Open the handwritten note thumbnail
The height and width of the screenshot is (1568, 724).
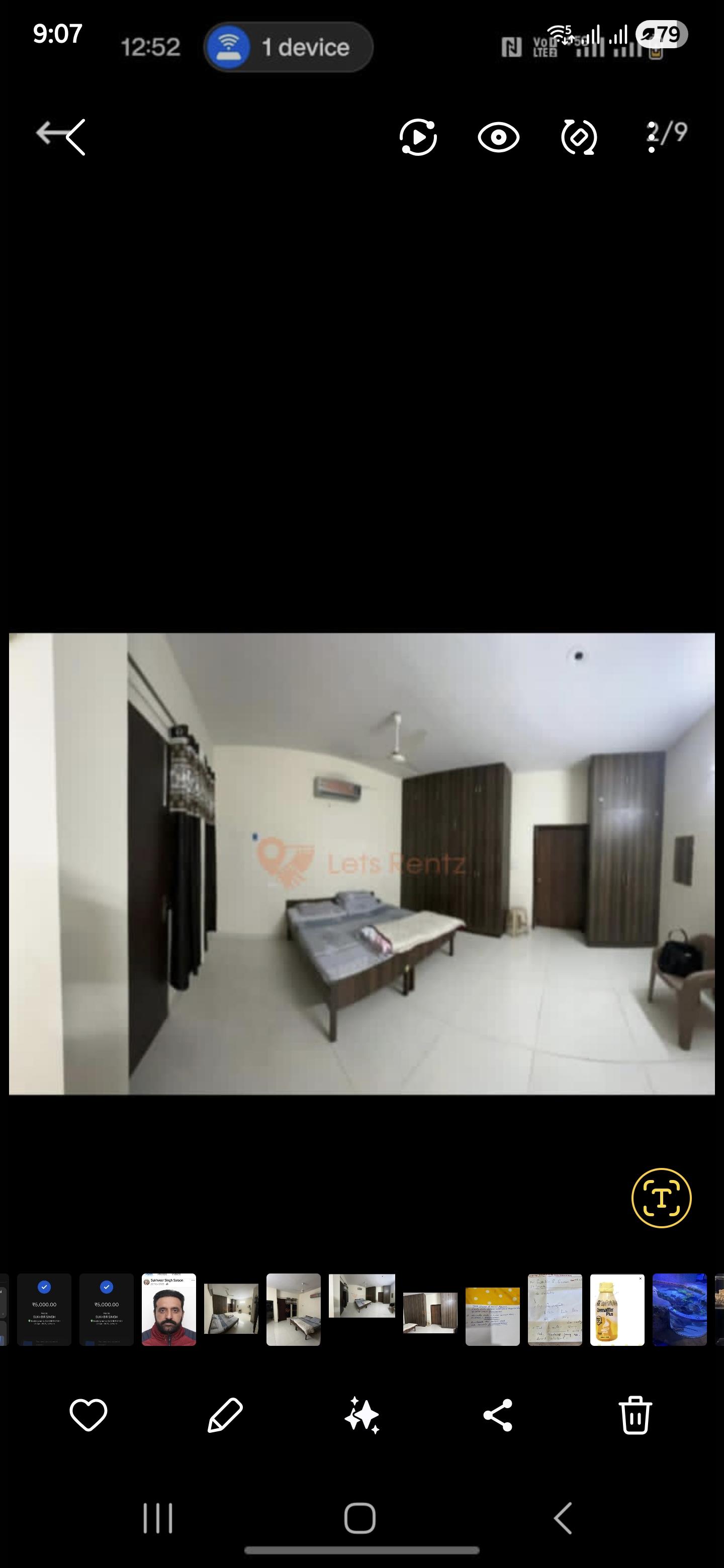pos(555,1309)
